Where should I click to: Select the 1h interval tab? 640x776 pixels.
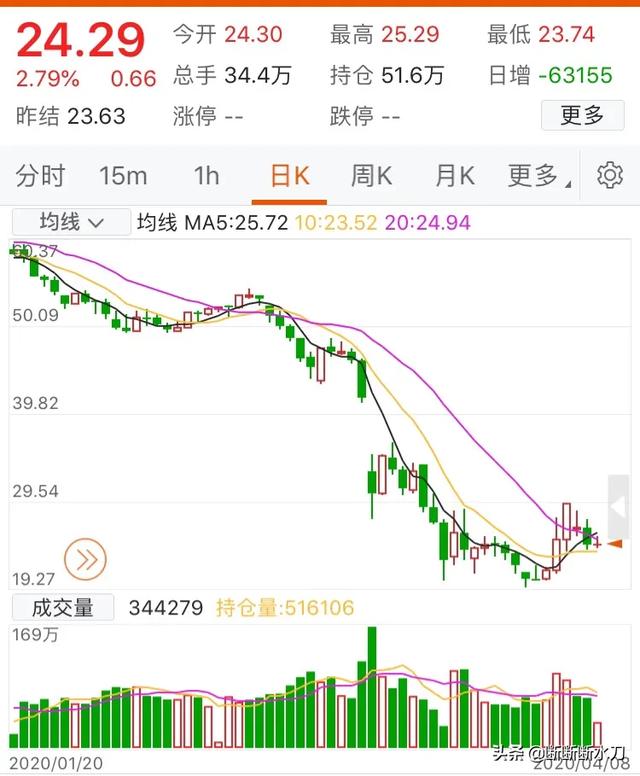point(206,177)
